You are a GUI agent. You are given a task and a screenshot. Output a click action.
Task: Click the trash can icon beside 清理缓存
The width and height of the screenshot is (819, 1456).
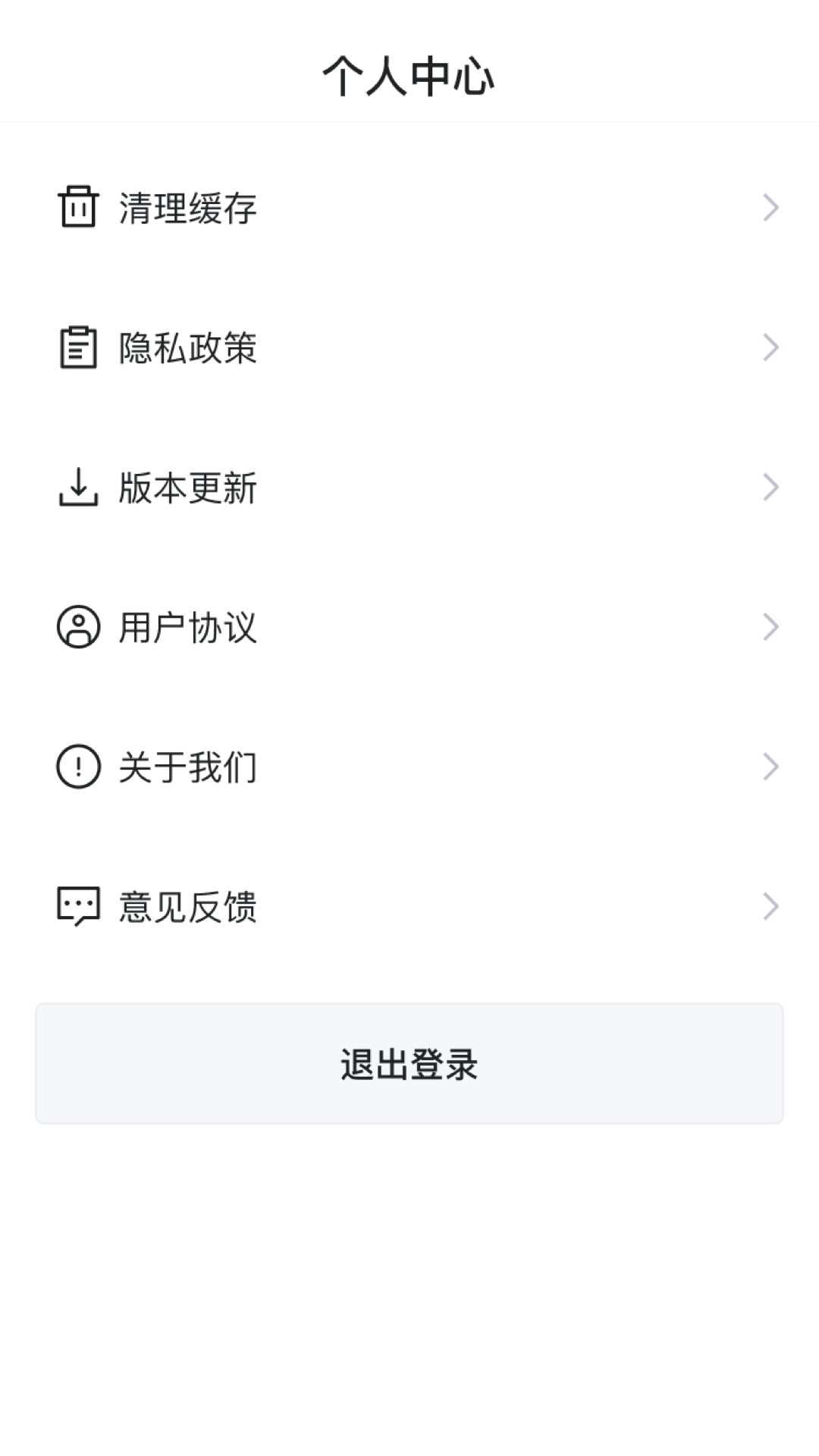coord(77,206)
